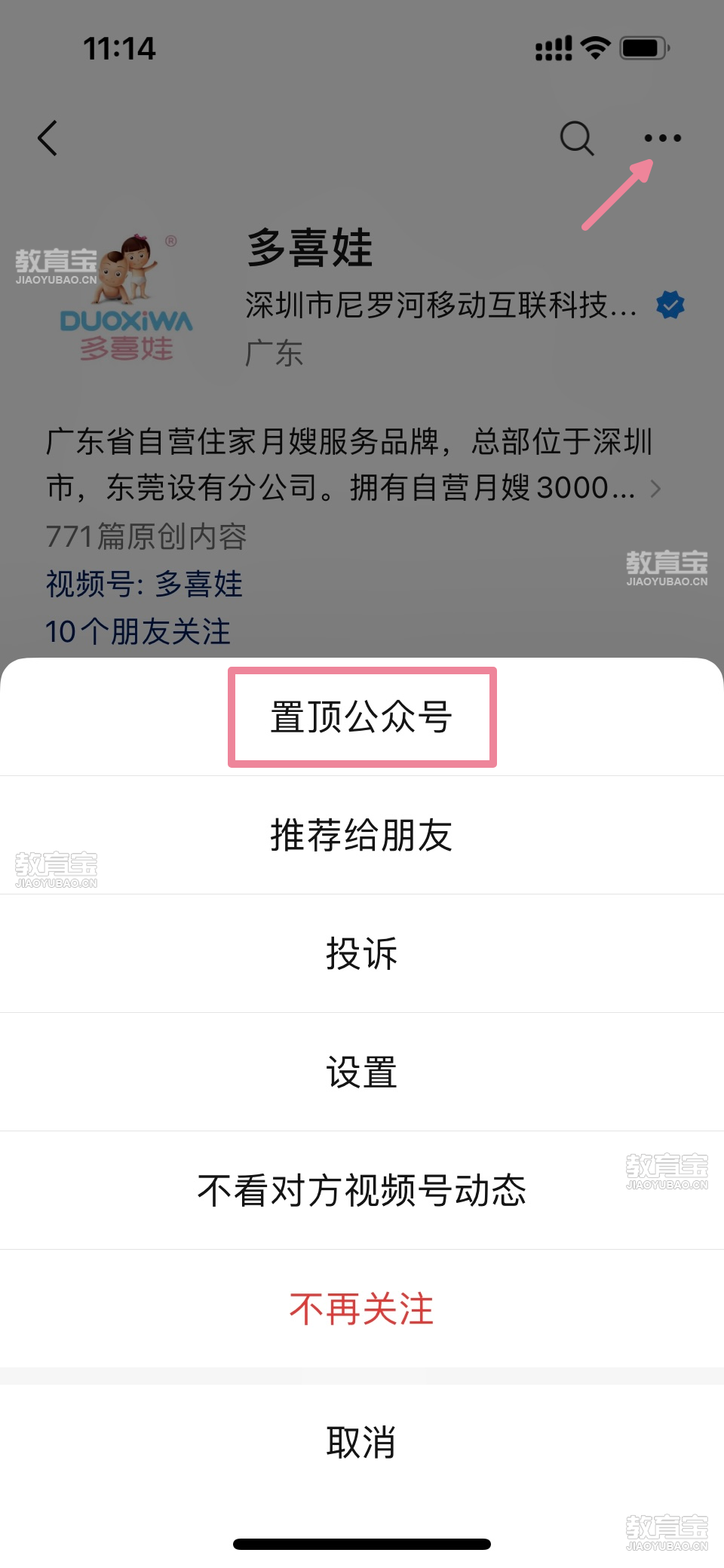Open the three-dot overflow menu
The height and width of the screenshot is (1568, 724).
662,138
